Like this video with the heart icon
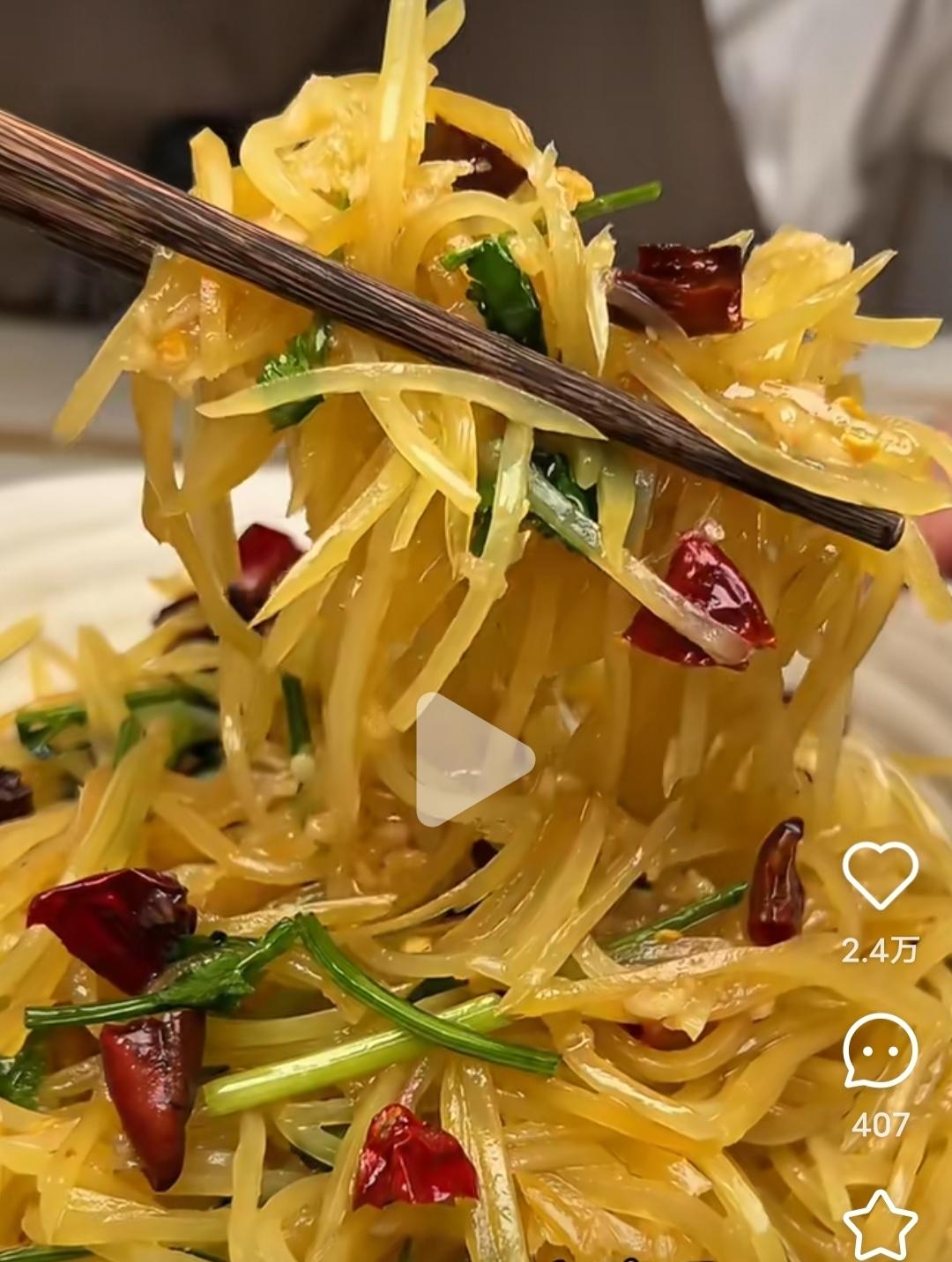Viewport: 952px width, 1262px height. pyautogui.click(x=880, y=875)
